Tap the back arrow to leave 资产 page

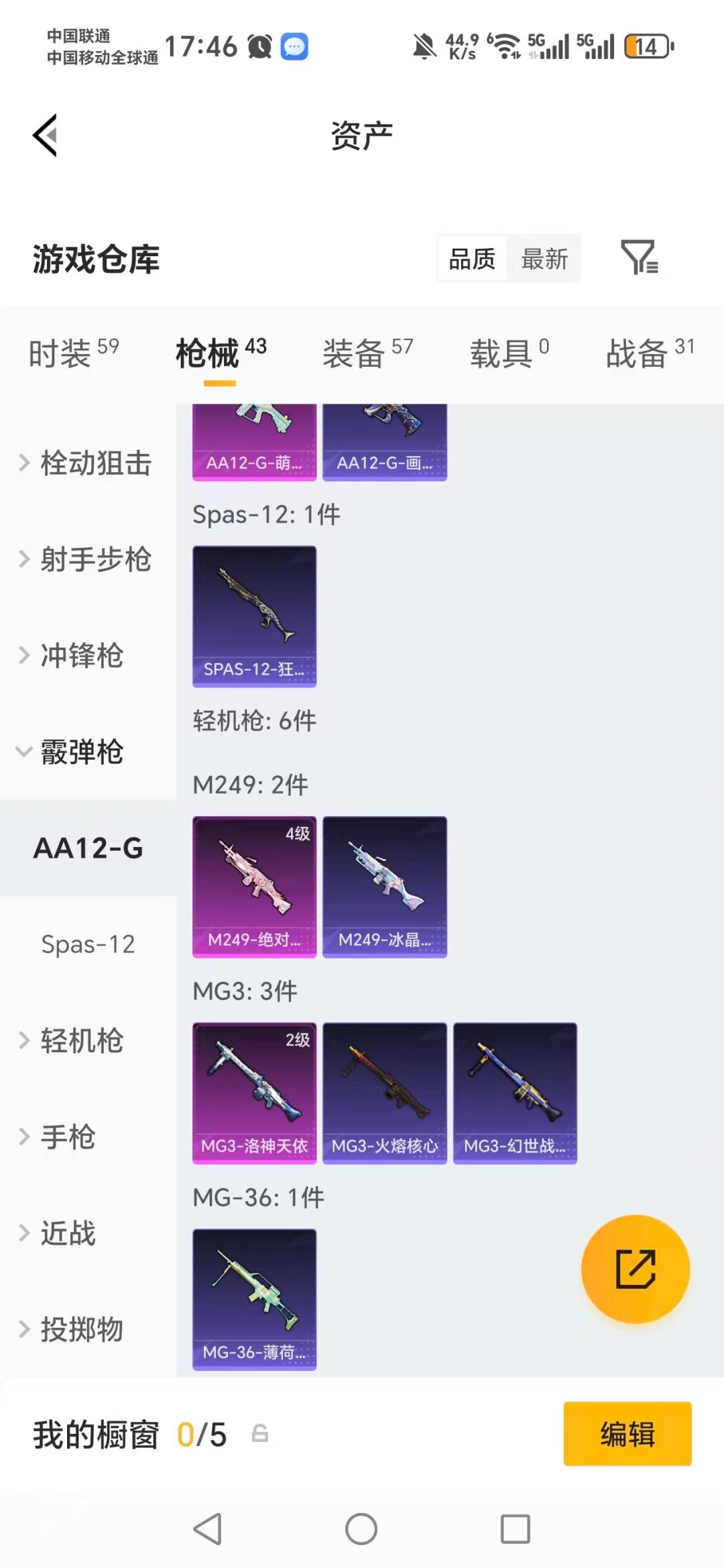pos(45,134)
